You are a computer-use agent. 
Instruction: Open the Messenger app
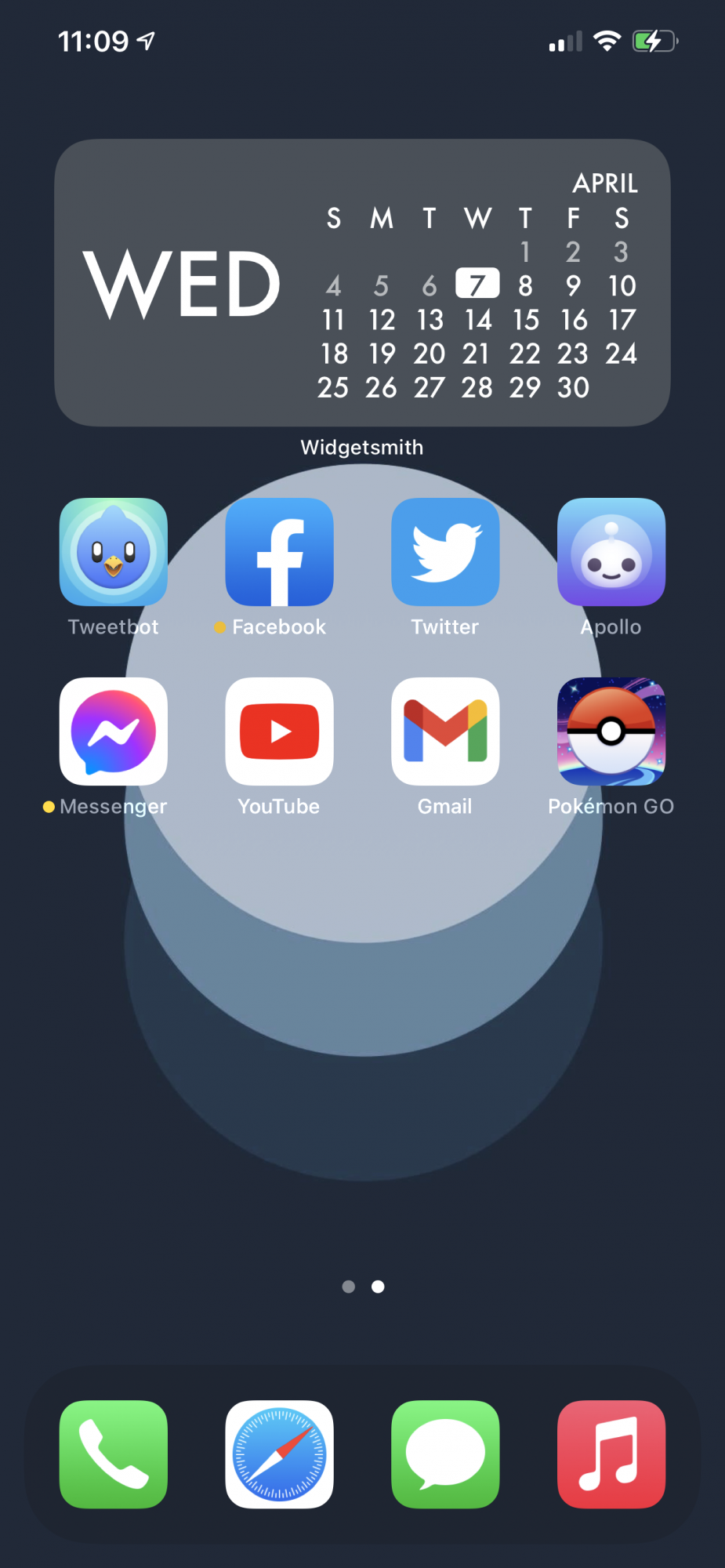coord(114,731)
